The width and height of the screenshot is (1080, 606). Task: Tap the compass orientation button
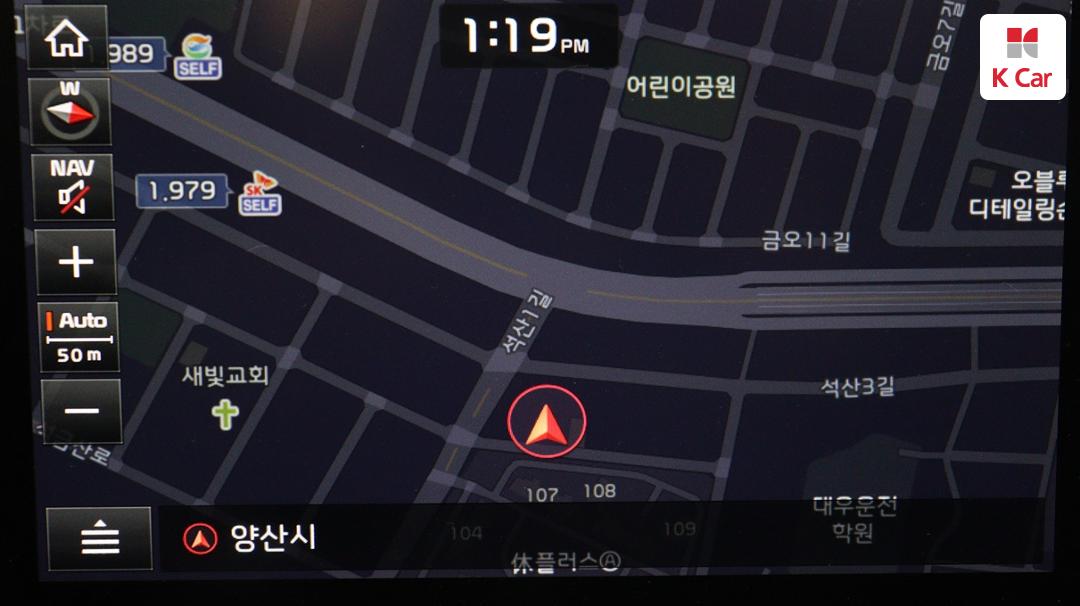coord(70,111)
